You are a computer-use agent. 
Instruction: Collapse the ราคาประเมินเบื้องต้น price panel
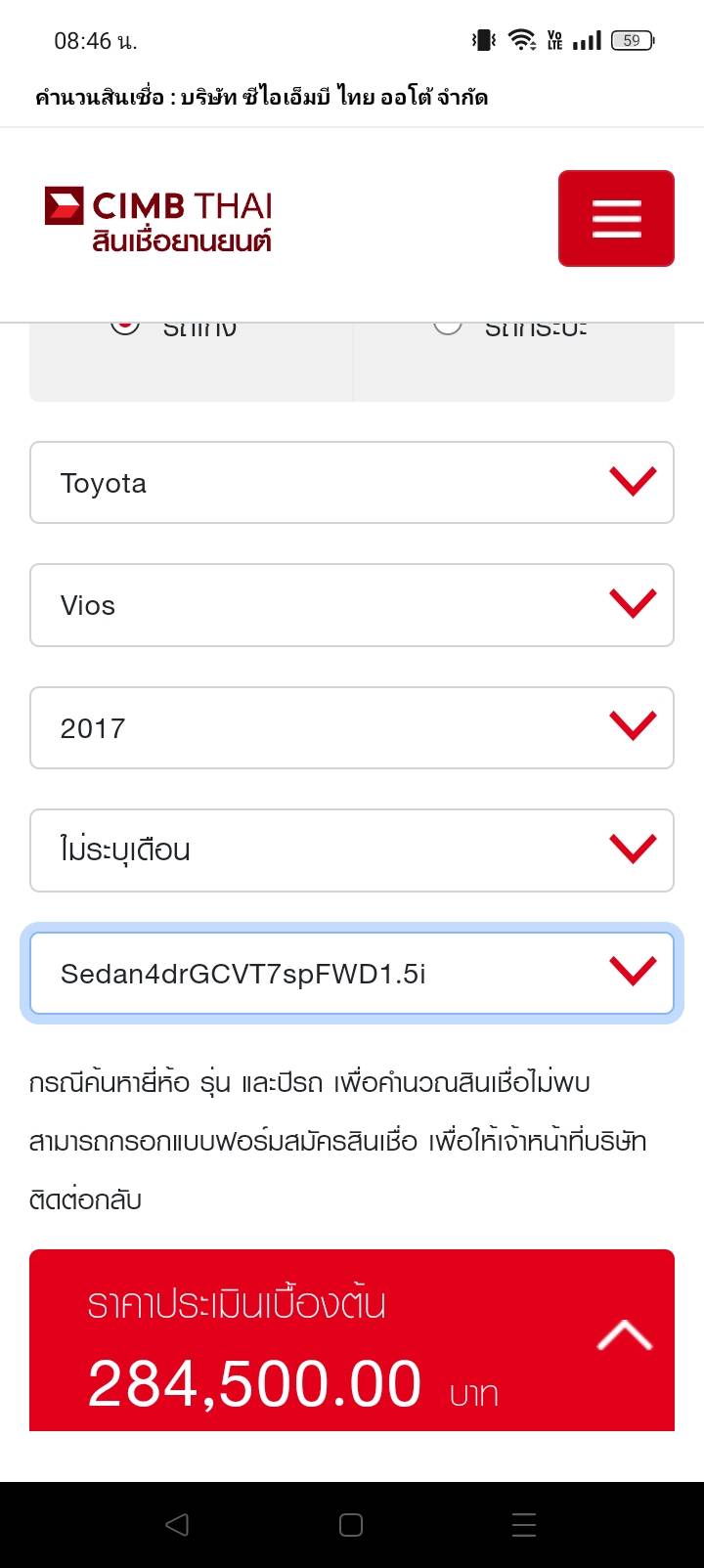pyautogui.click(x=624, y=1335)
